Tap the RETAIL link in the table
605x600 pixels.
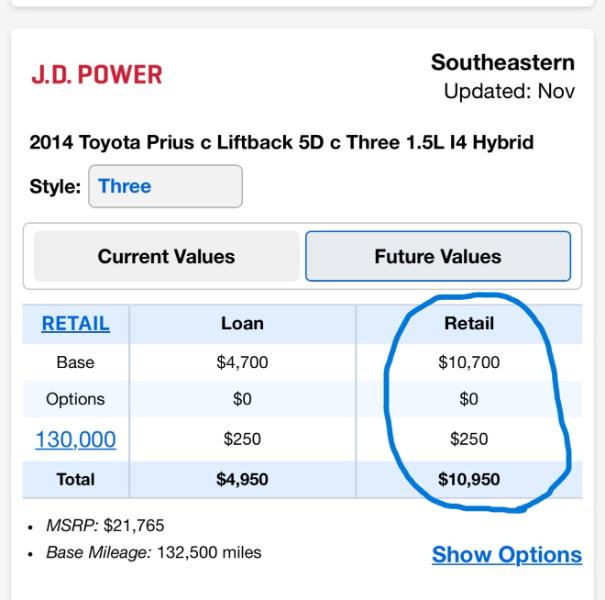[x=76, y=324]
